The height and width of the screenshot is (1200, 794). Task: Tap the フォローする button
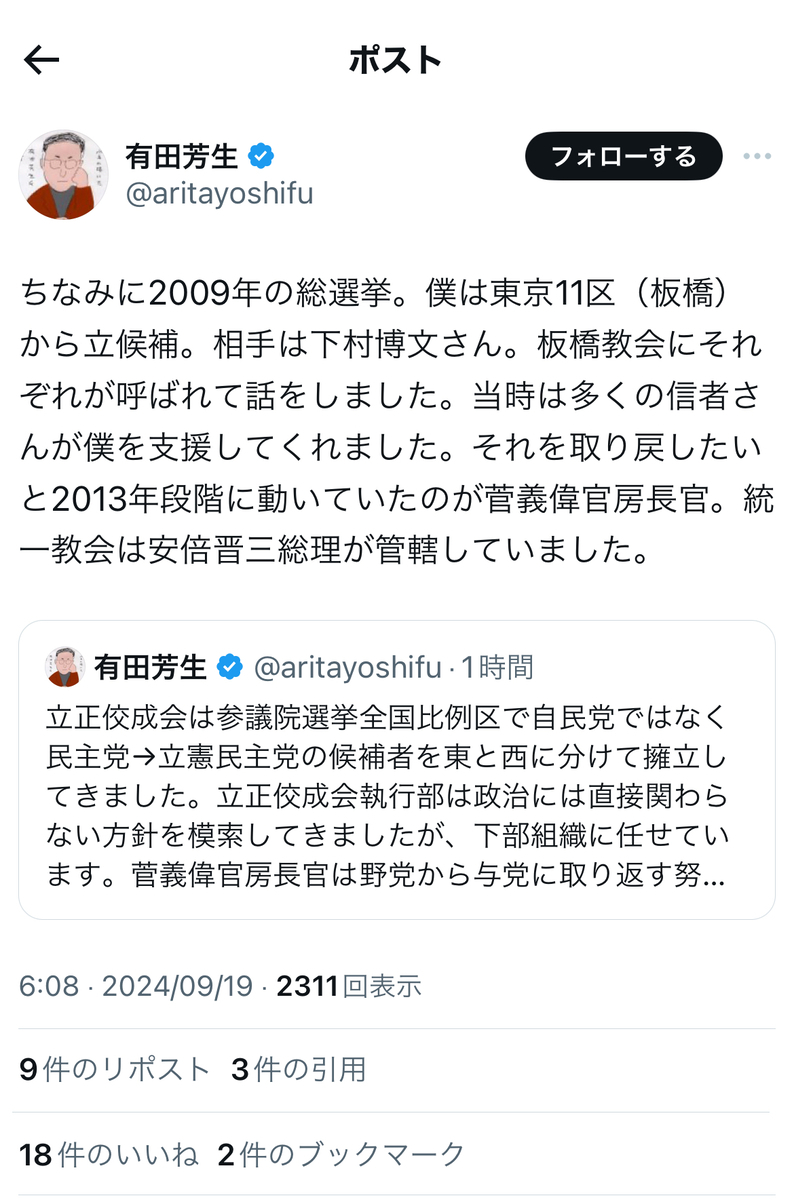(x=623, y=157)
